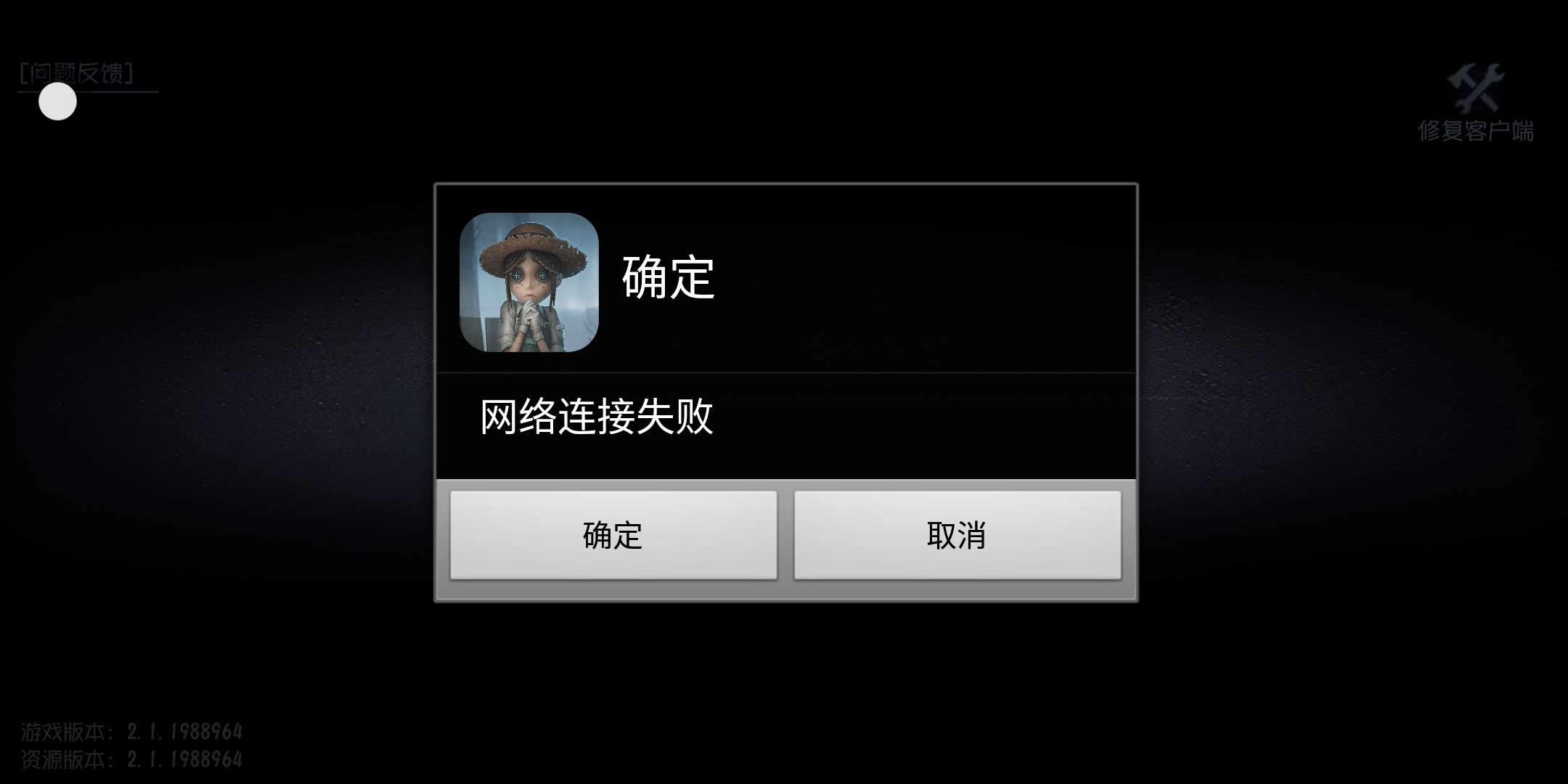Tap 取消 to cancel the dialog
The image size is (1568, 784).
[x=957, y=535]
